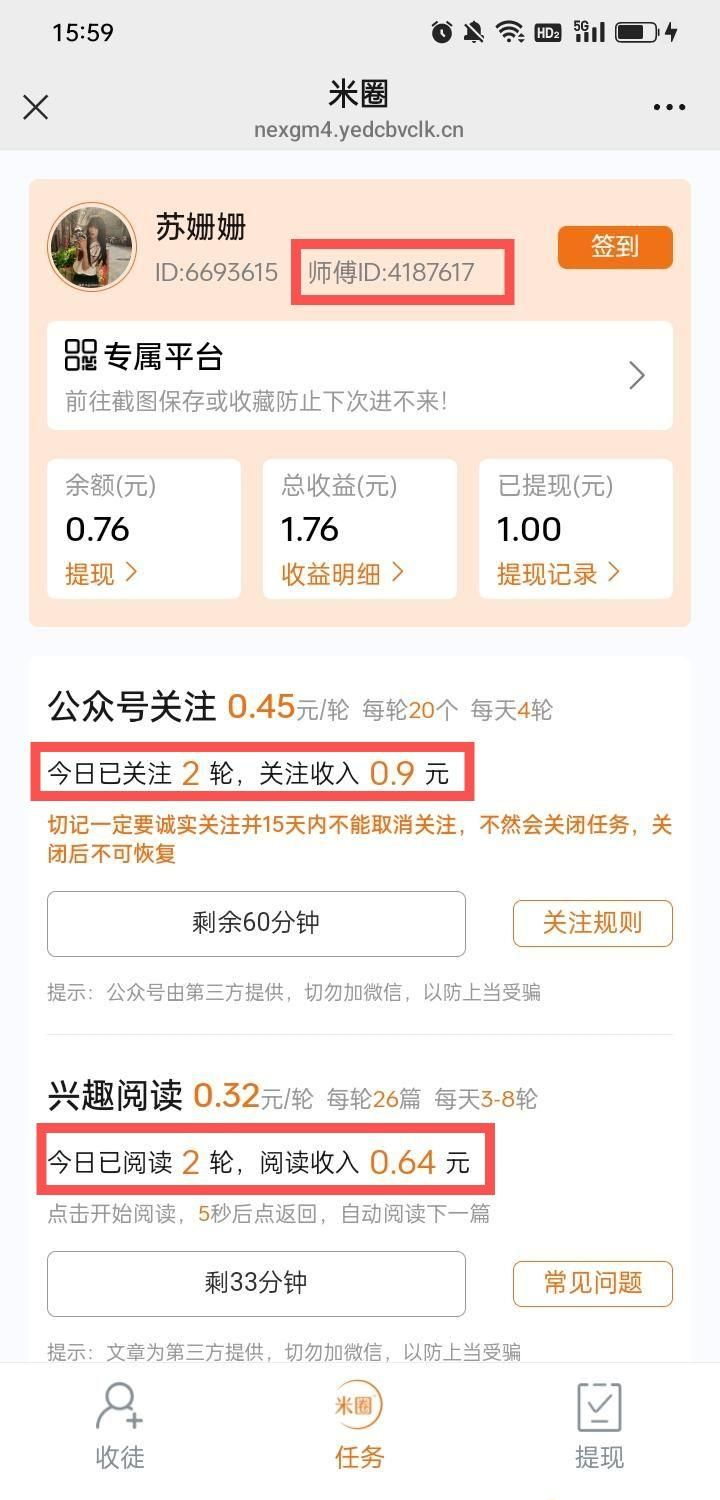Open 关注规则 follow rules

pyautogui.click(x=592, y=923)
